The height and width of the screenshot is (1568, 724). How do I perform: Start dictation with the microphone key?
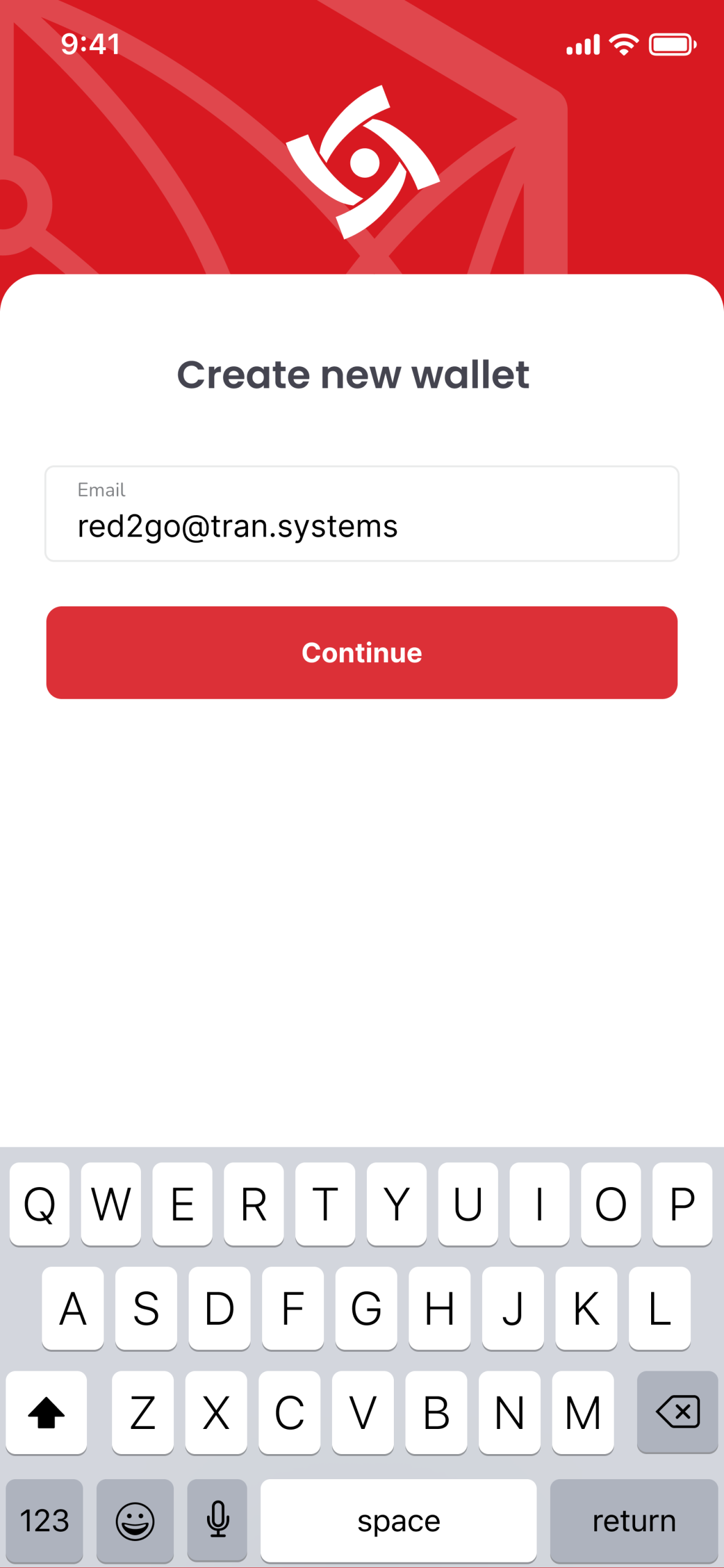[217, 1520]
